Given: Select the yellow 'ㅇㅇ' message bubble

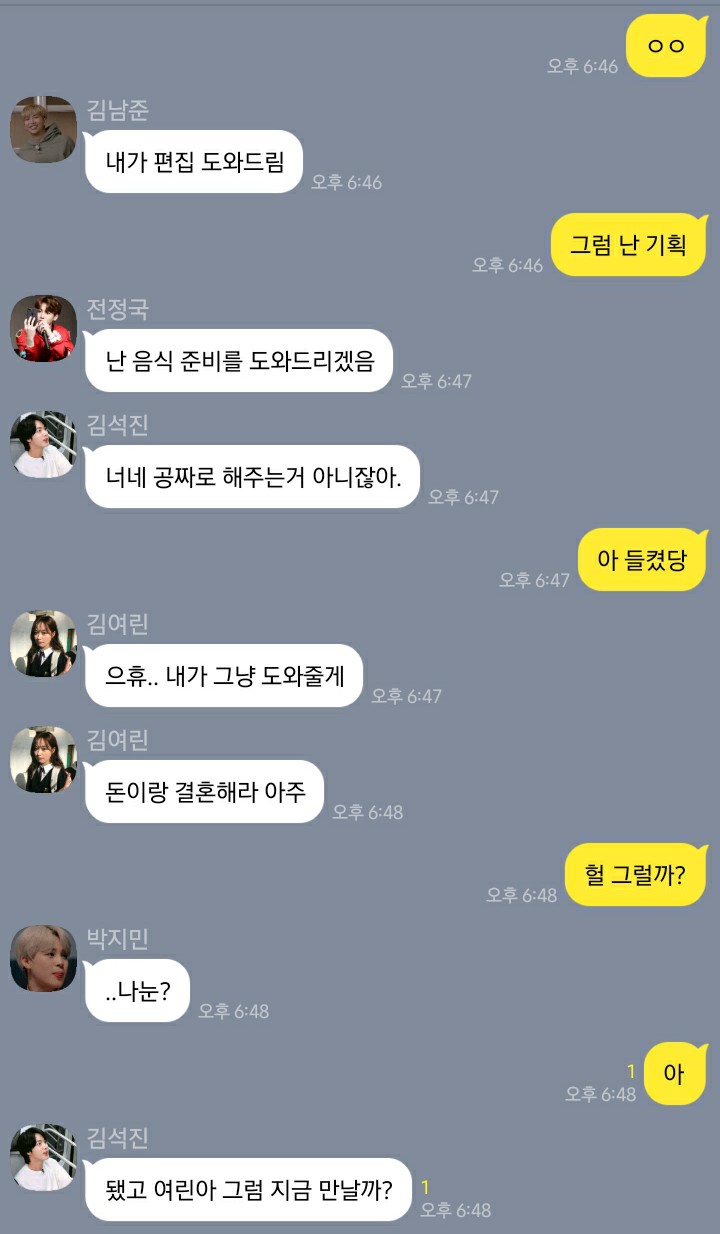Looking at the screenshot, I should [666, 46].
